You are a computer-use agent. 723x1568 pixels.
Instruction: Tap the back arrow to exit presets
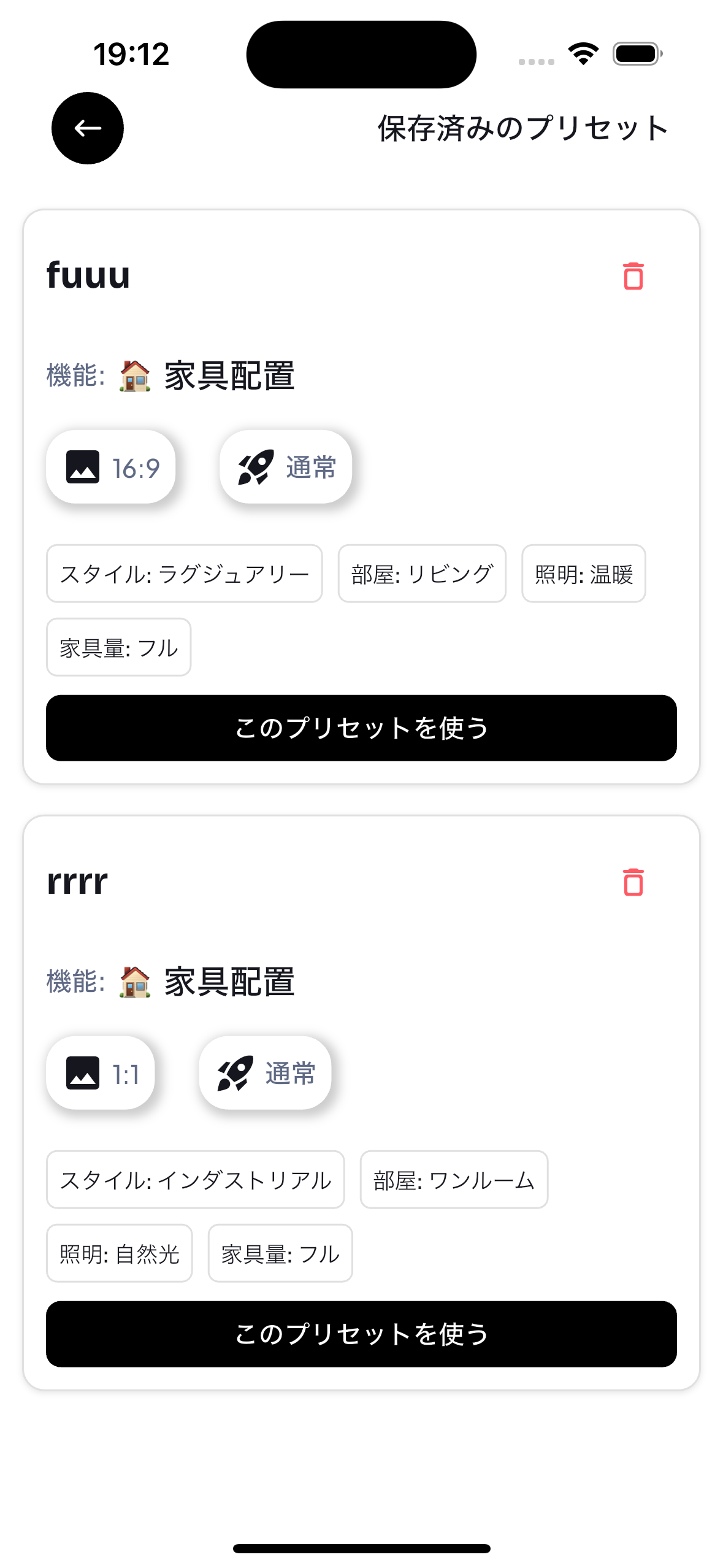pyautogui.click(x=86, y=128)
